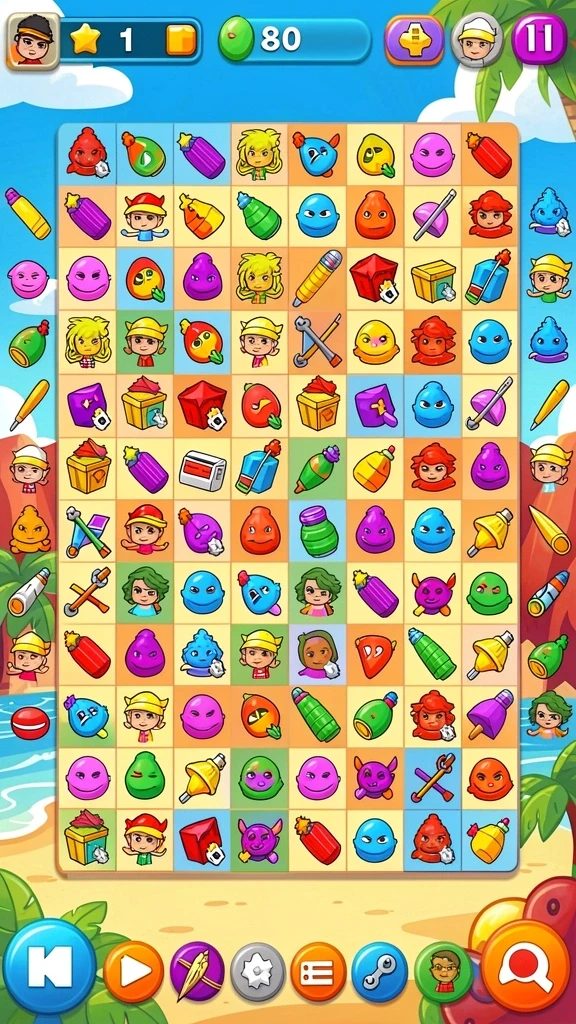Select the white toaster tile on the board
Screen dimensions: 576x1024
(x=202, y=471)
